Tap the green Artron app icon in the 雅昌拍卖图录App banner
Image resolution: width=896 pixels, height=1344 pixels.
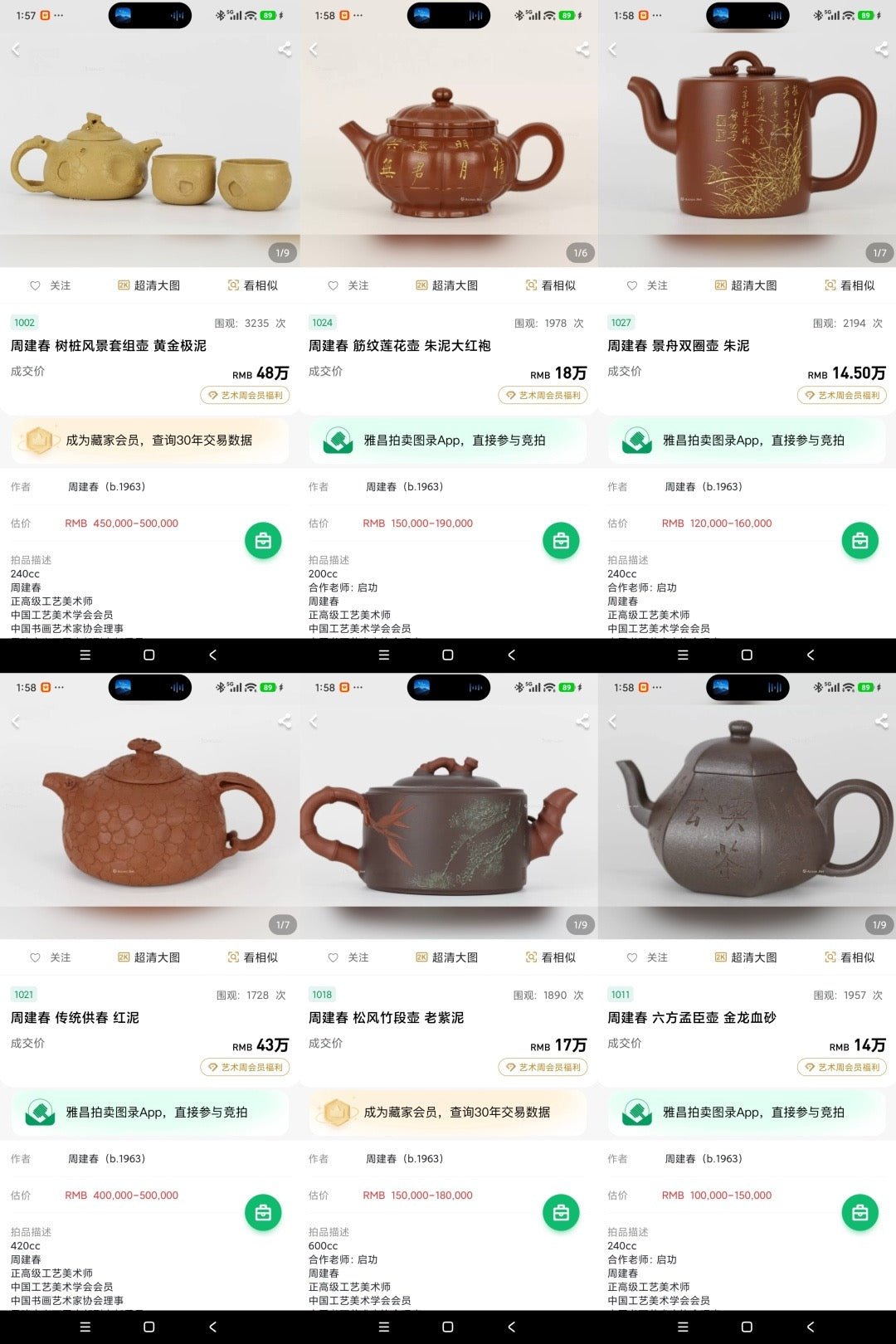(338, 441)
